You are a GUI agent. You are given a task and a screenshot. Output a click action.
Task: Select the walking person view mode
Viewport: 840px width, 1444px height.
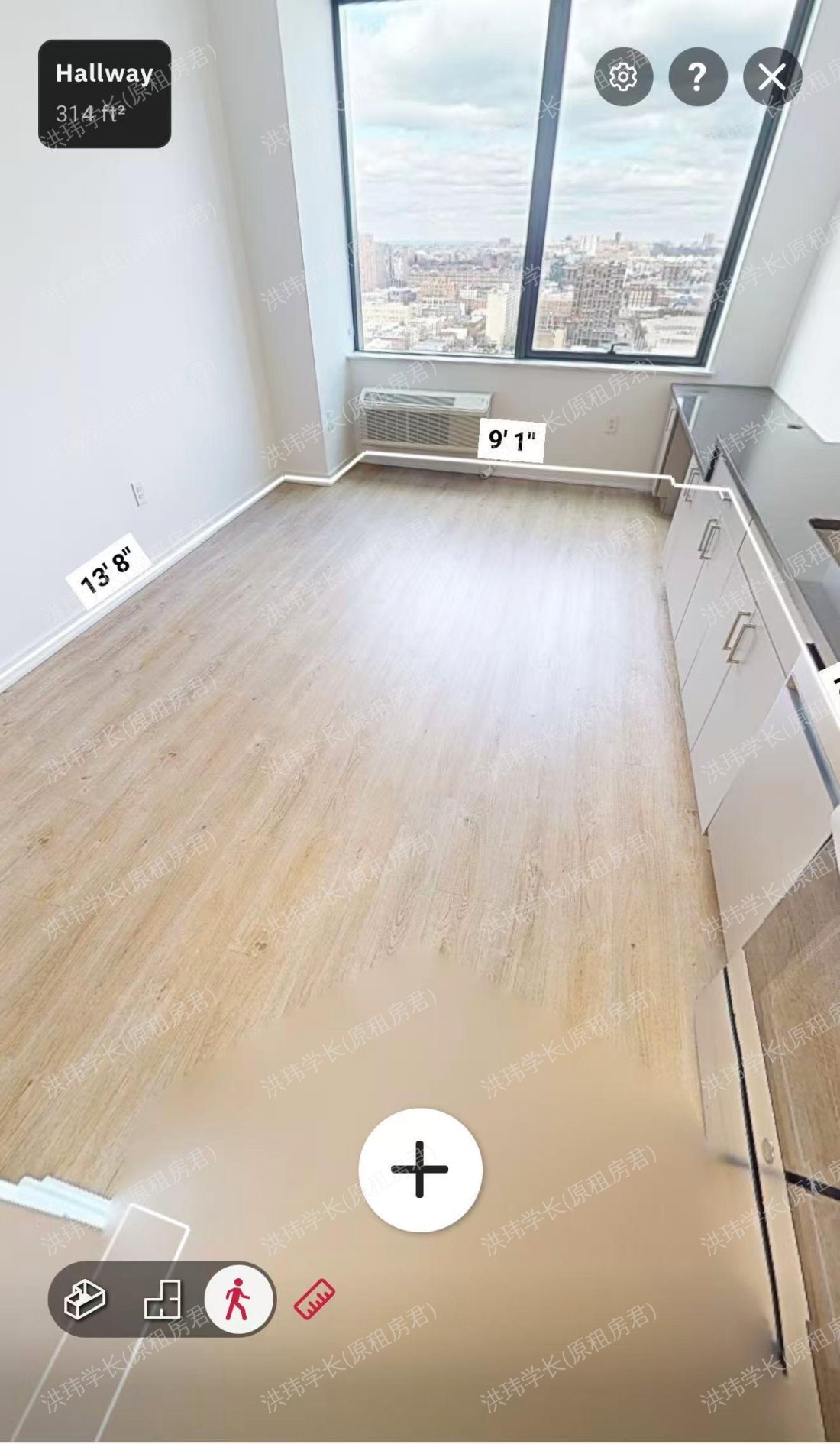pos(238,1299)
